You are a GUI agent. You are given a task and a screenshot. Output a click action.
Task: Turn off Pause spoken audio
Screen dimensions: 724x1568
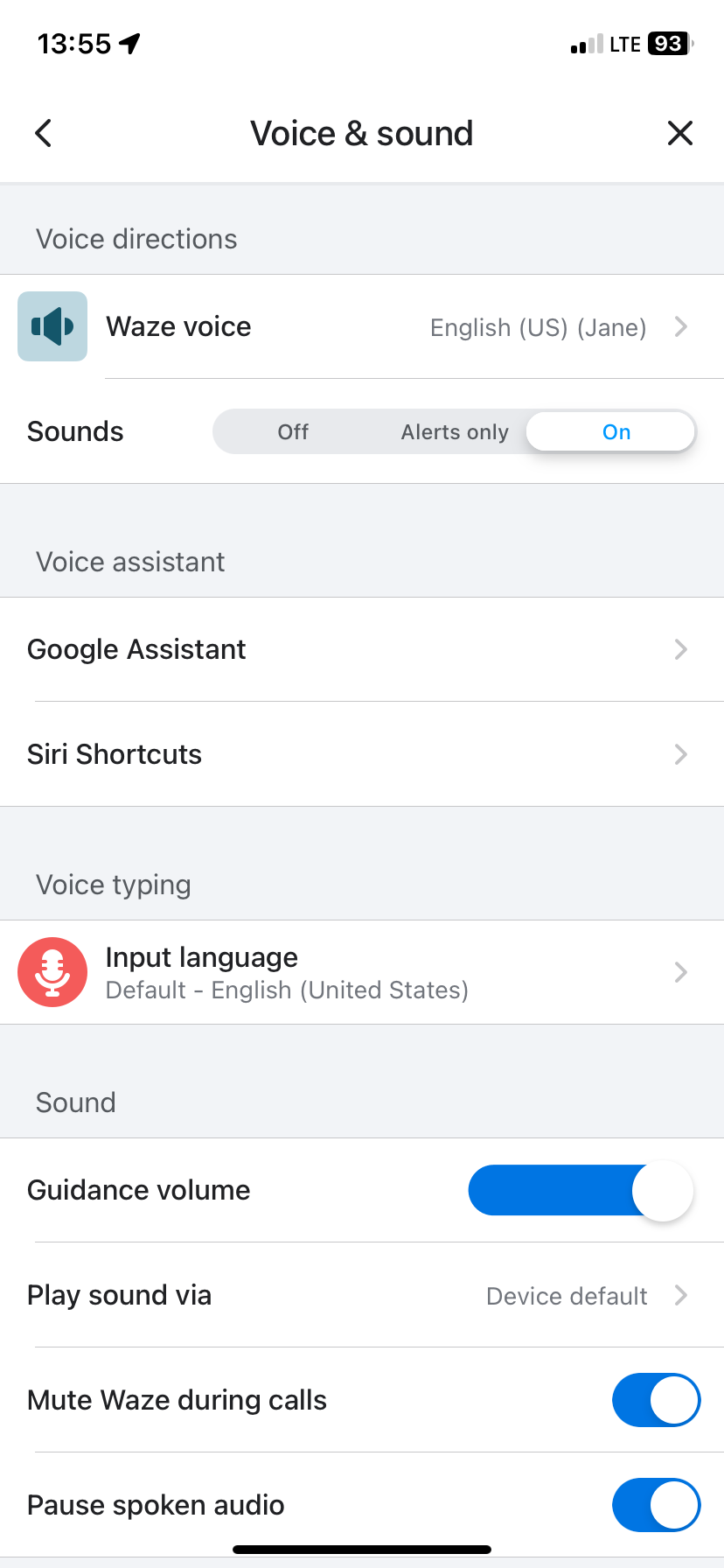(x=656, y=1505)
